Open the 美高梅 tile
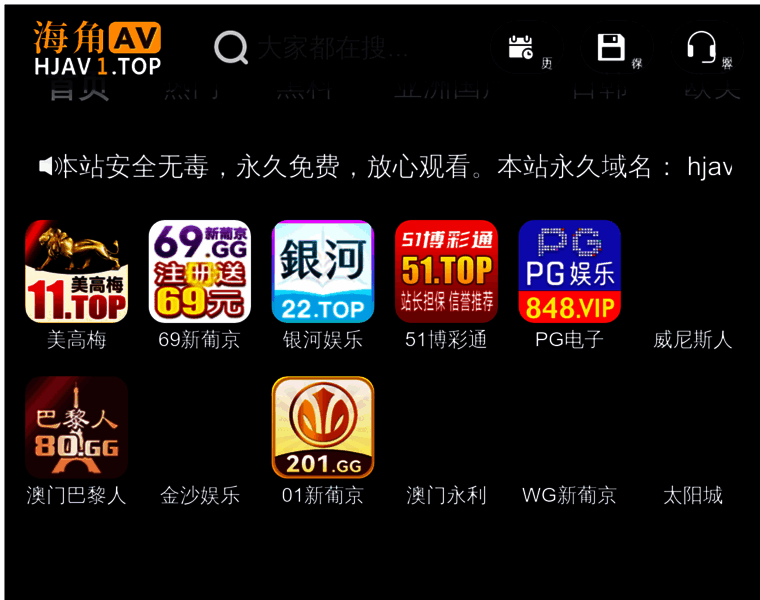Screen dimensions: 760x600 [76, 272]
